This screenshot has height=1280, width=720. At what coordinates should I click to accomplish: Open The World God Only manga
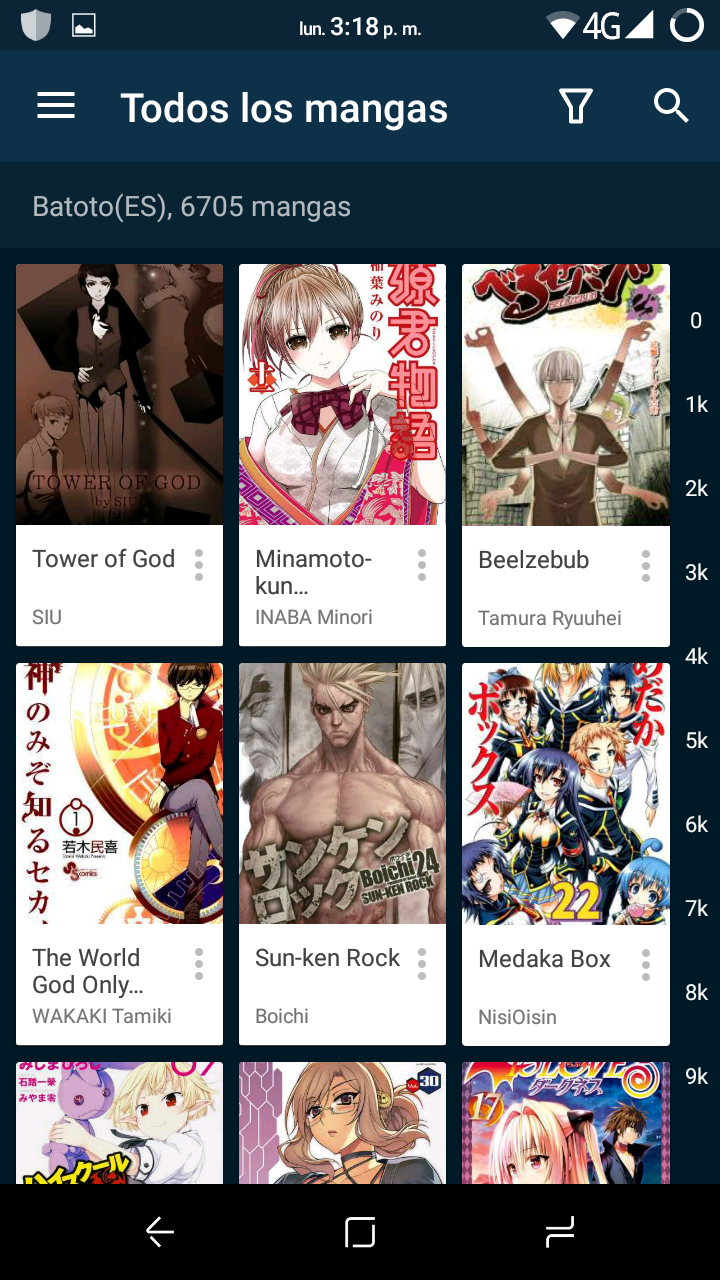tap(119, 793)
